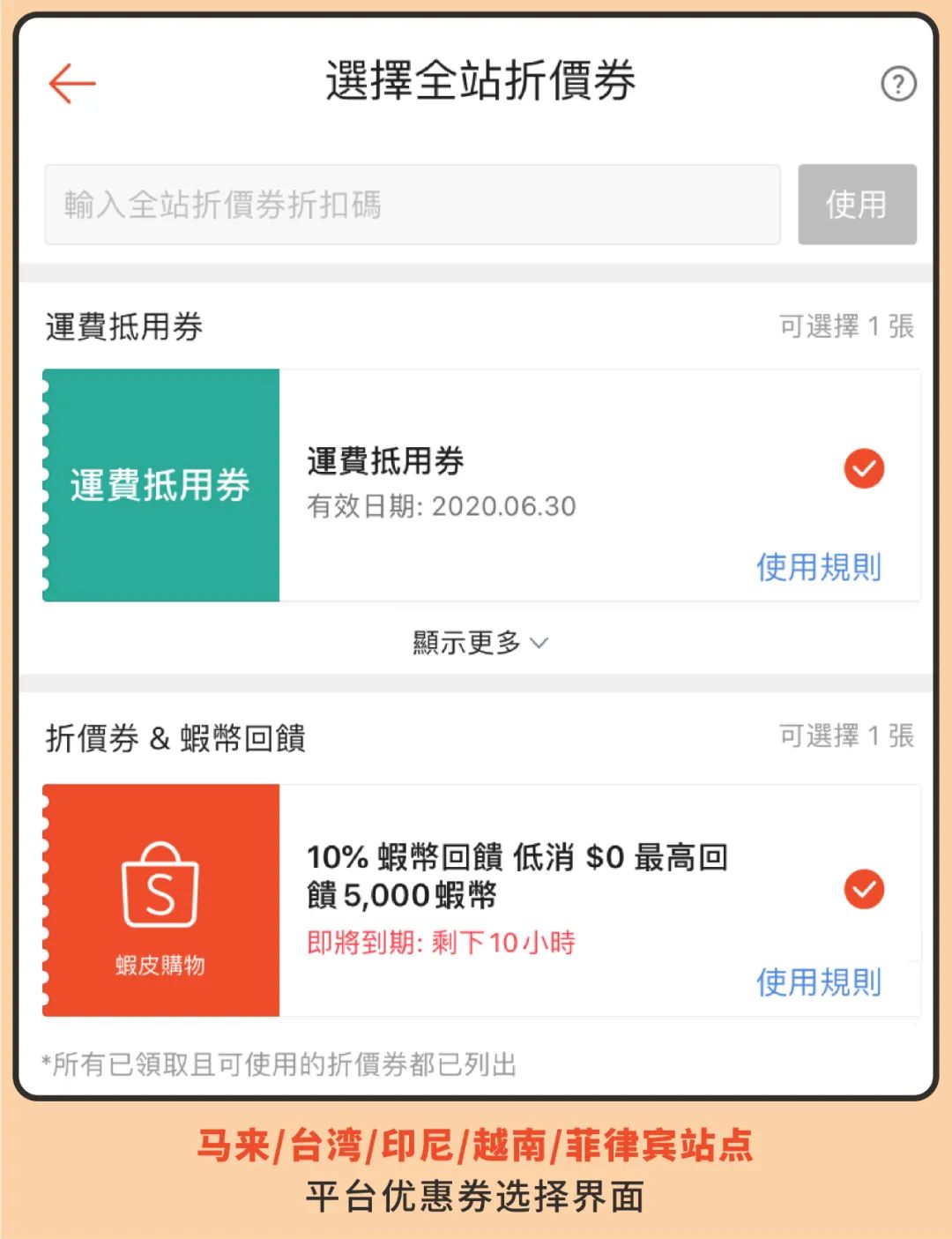This screenshot has height=1239, width=952.
Task: Click the 蝦皮購物 label on the orange coupon
Action: 160,967
